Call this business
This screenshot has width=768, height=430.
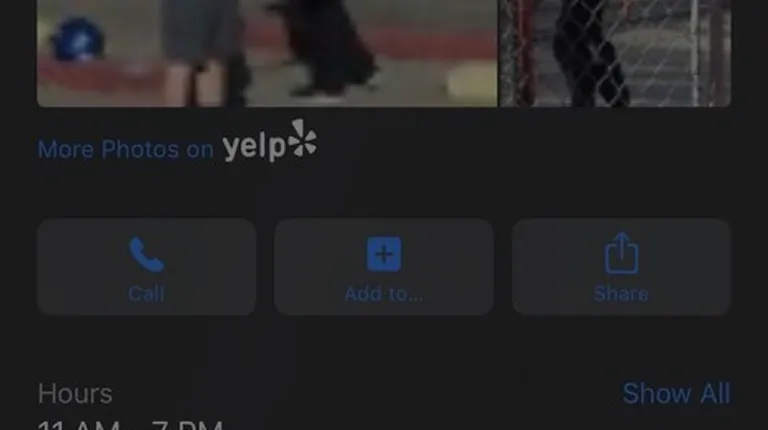point(146,267)
